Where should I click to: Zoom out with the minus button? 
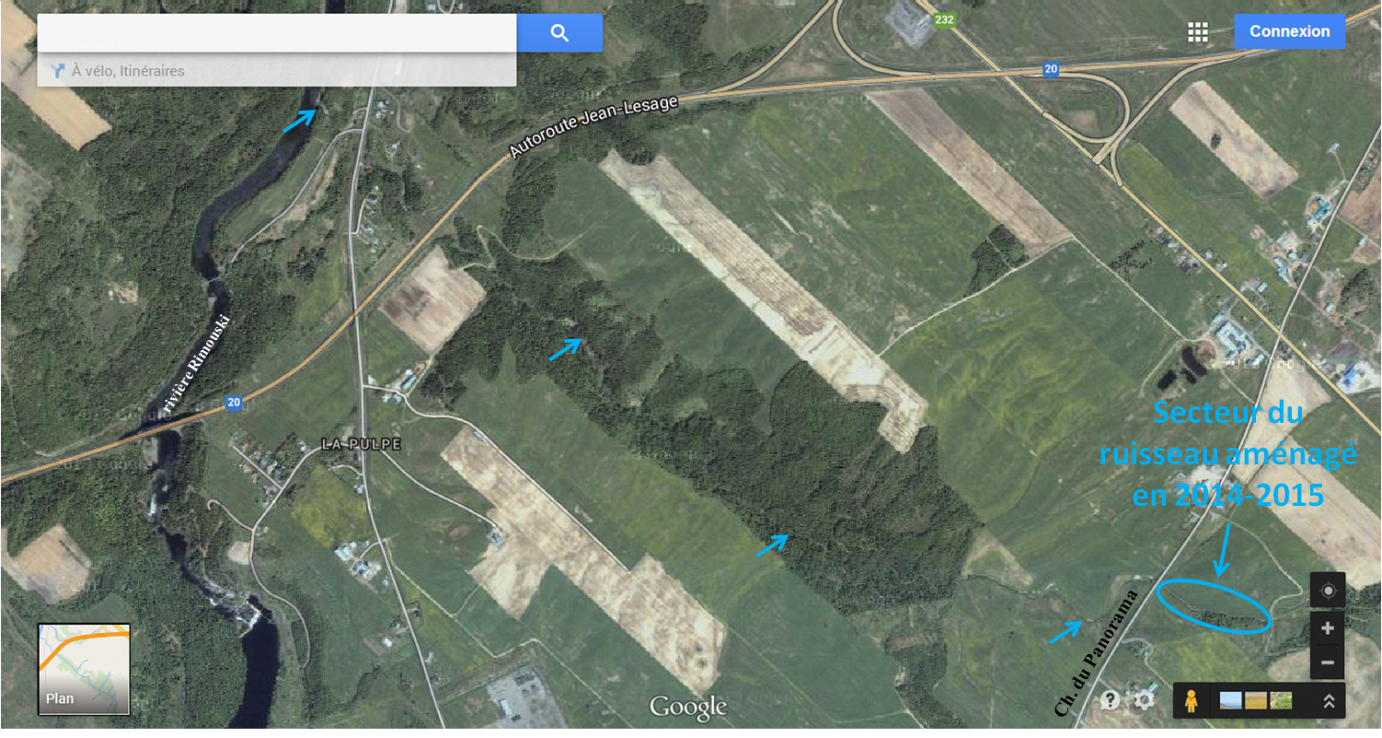point(1327,662)
